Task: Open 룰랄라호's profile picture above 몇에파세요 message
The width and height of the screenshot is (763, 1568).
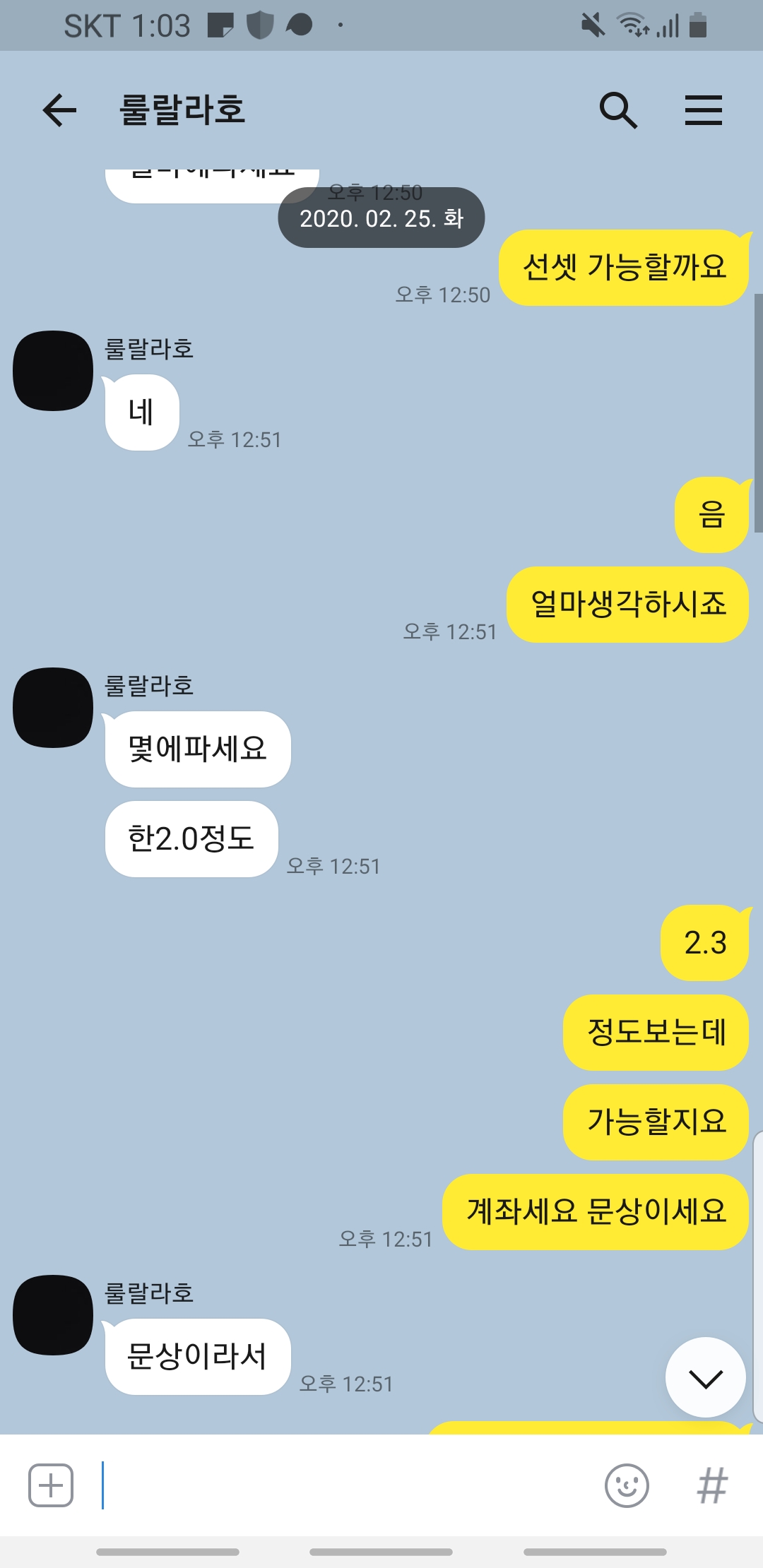Action: coord(53,708)
